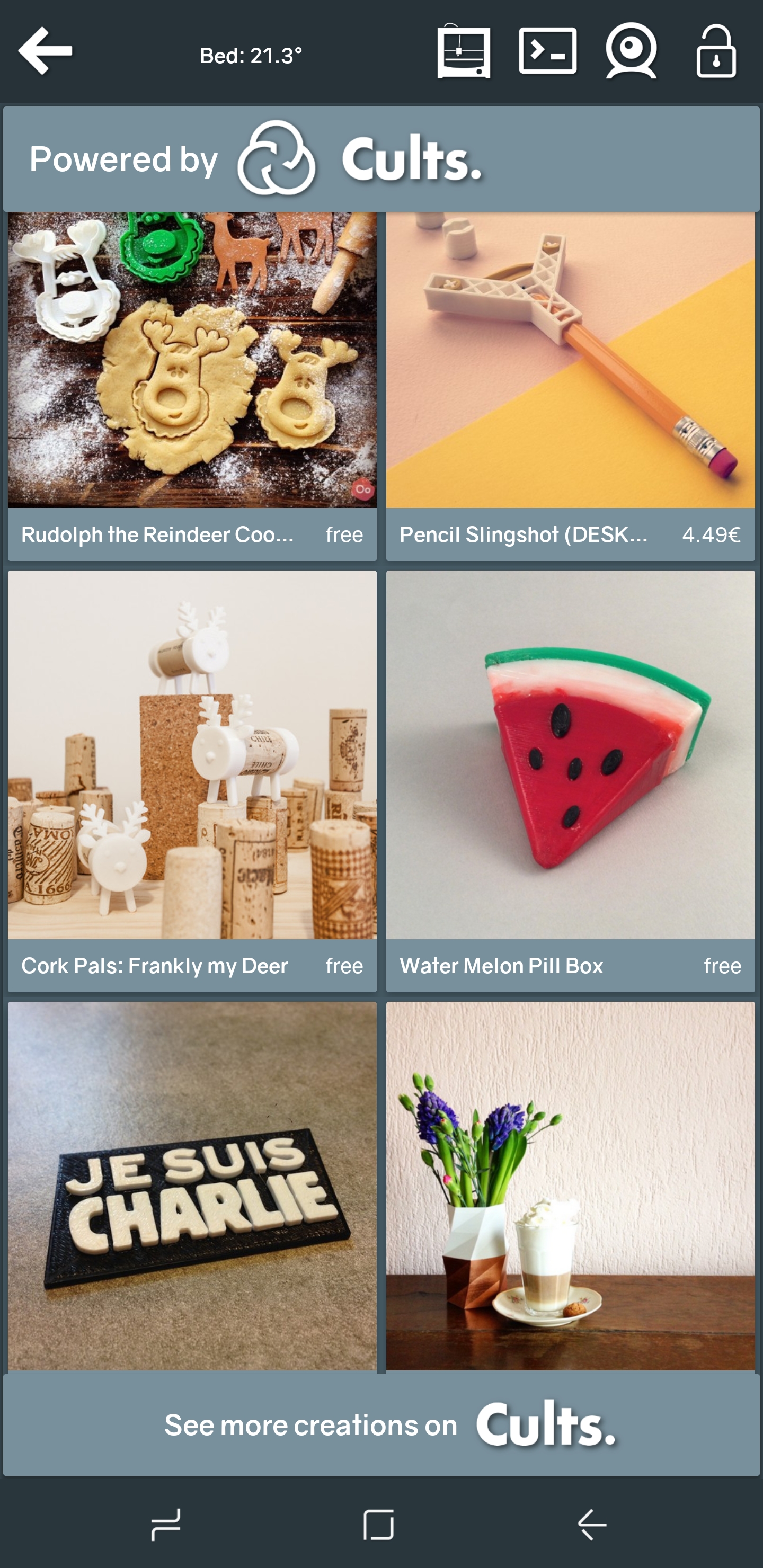Open the webcam view icon
The height and width of the screenshot is (1568, 763).
(x=631, y=52)
